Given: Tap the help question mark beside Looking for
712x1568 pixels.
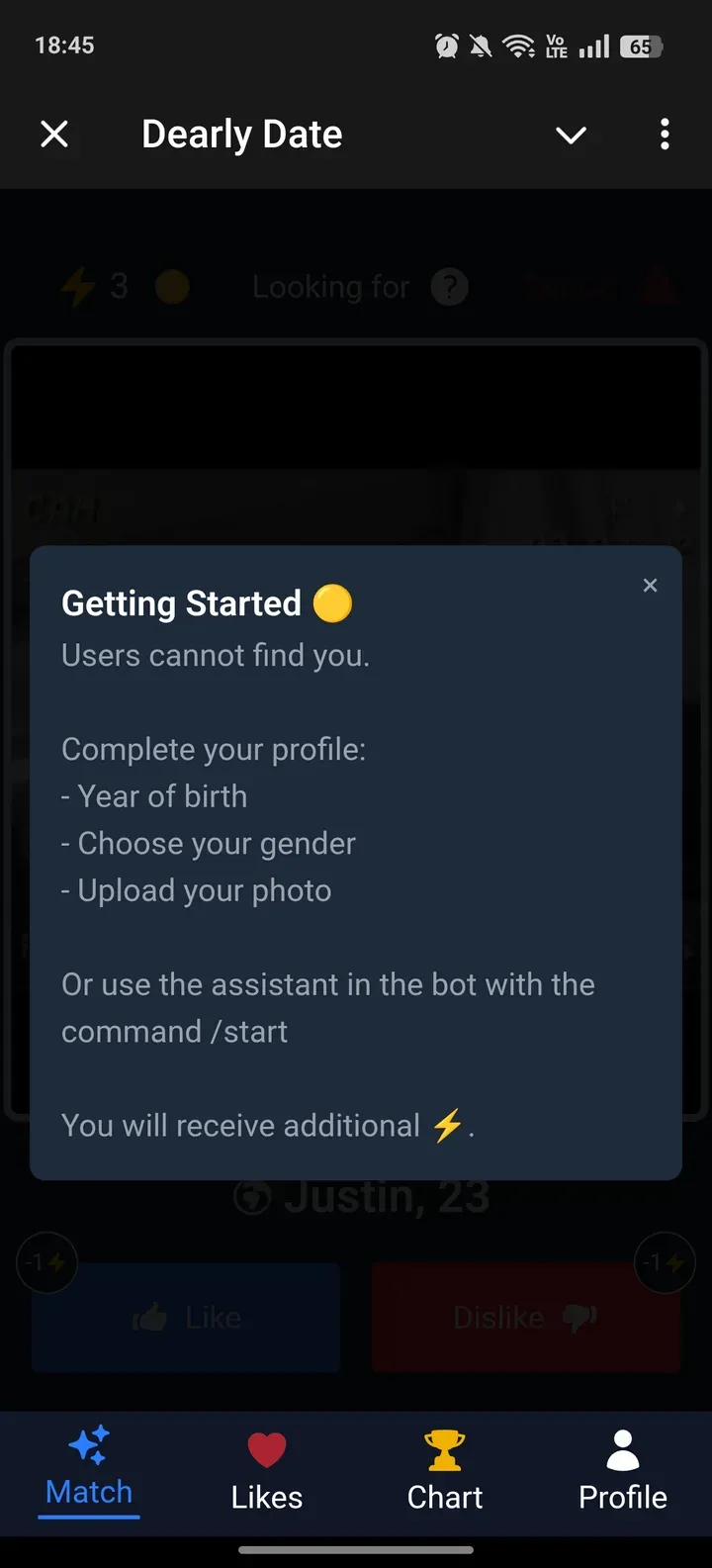Looking at the screenshot, I should (450, 287).
